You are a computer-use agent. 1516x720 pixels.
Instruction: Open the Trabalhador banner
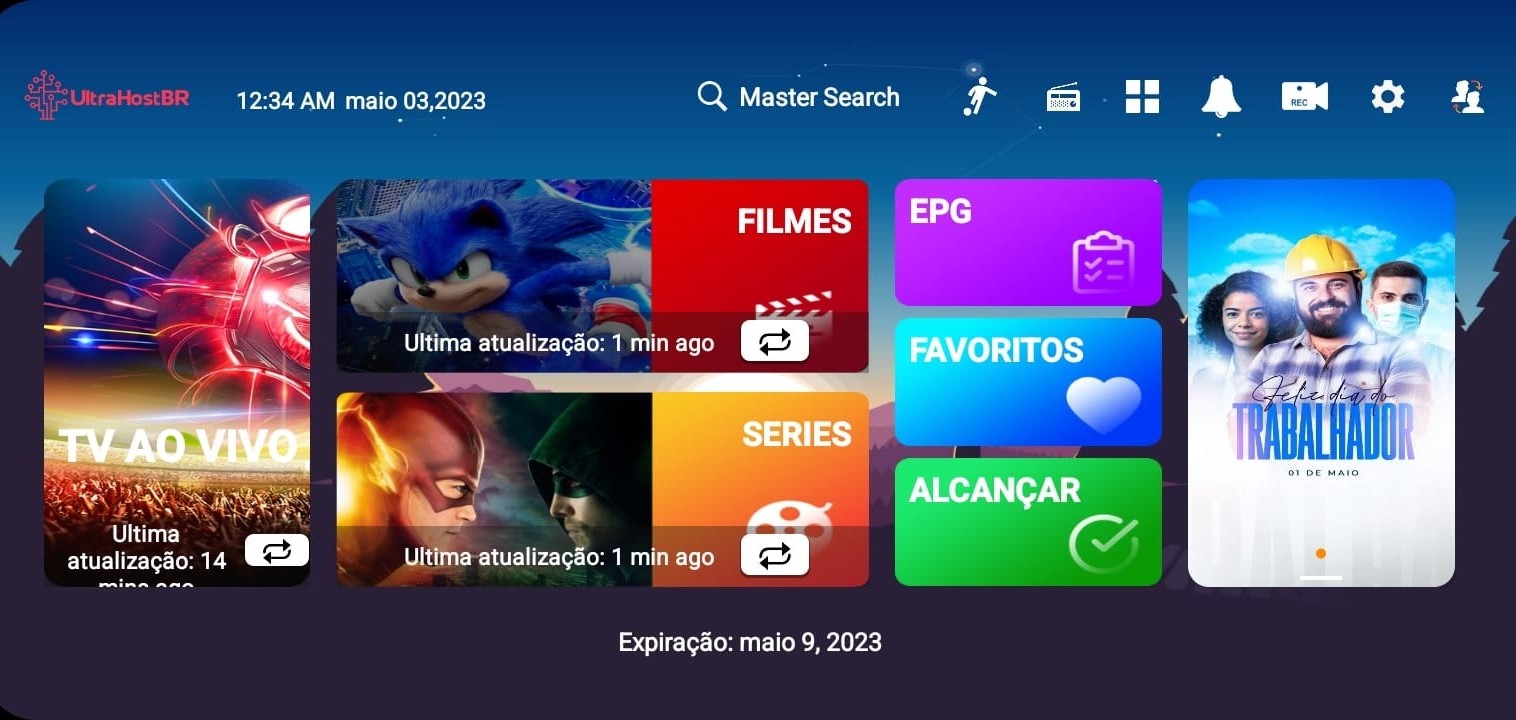coord(1320,380)
